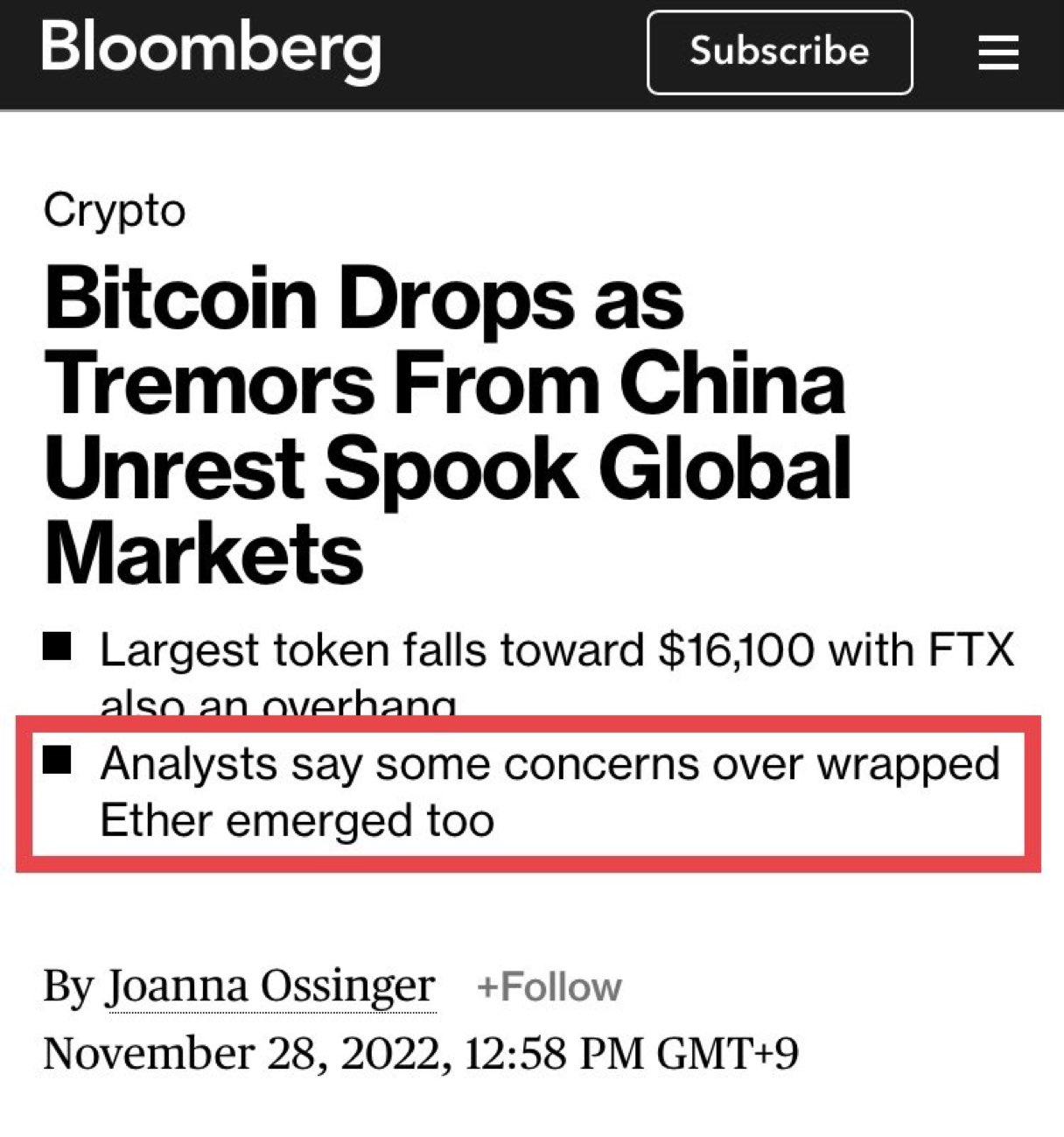
Task: Open the hamburger menu
Action: pyautogui.click(x=998, y=53)
